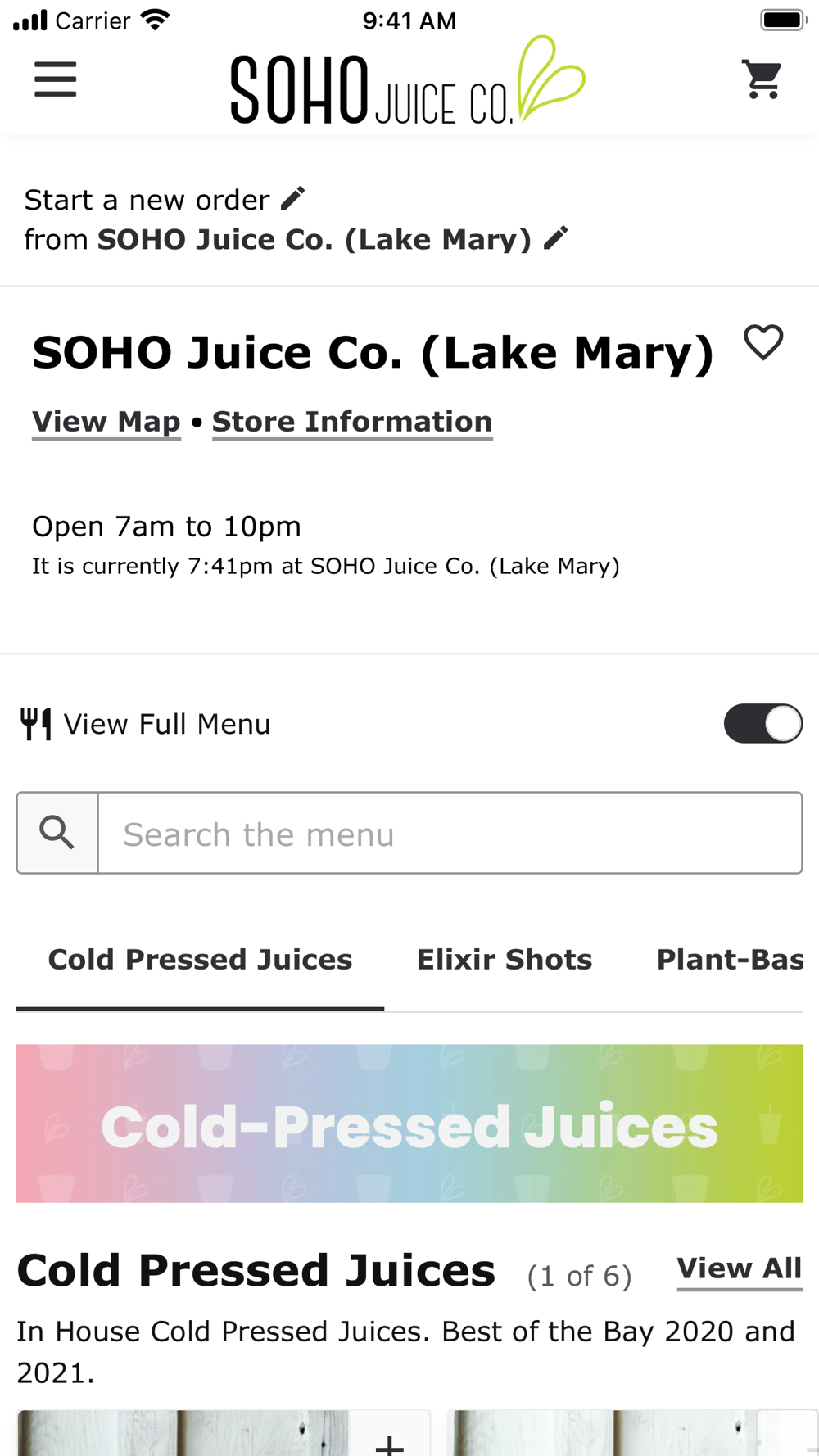Open the hamburger navigation menu
The width and height of the screenshot is (819, 1456).
(56, 79)
